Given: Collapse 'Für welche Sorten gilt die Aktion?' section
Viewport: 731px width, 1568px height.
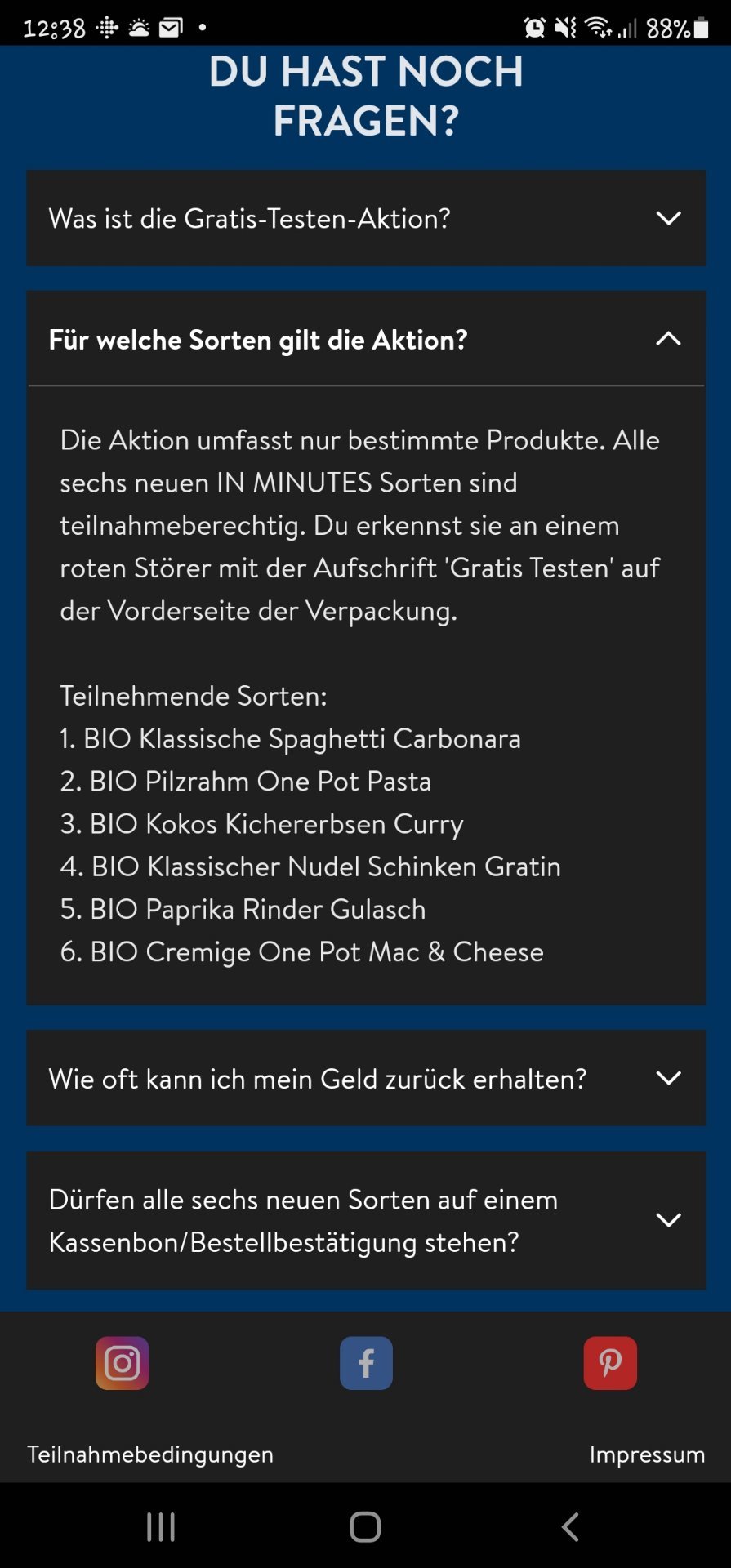Looking at the screenshot, I should coord(366,339).
